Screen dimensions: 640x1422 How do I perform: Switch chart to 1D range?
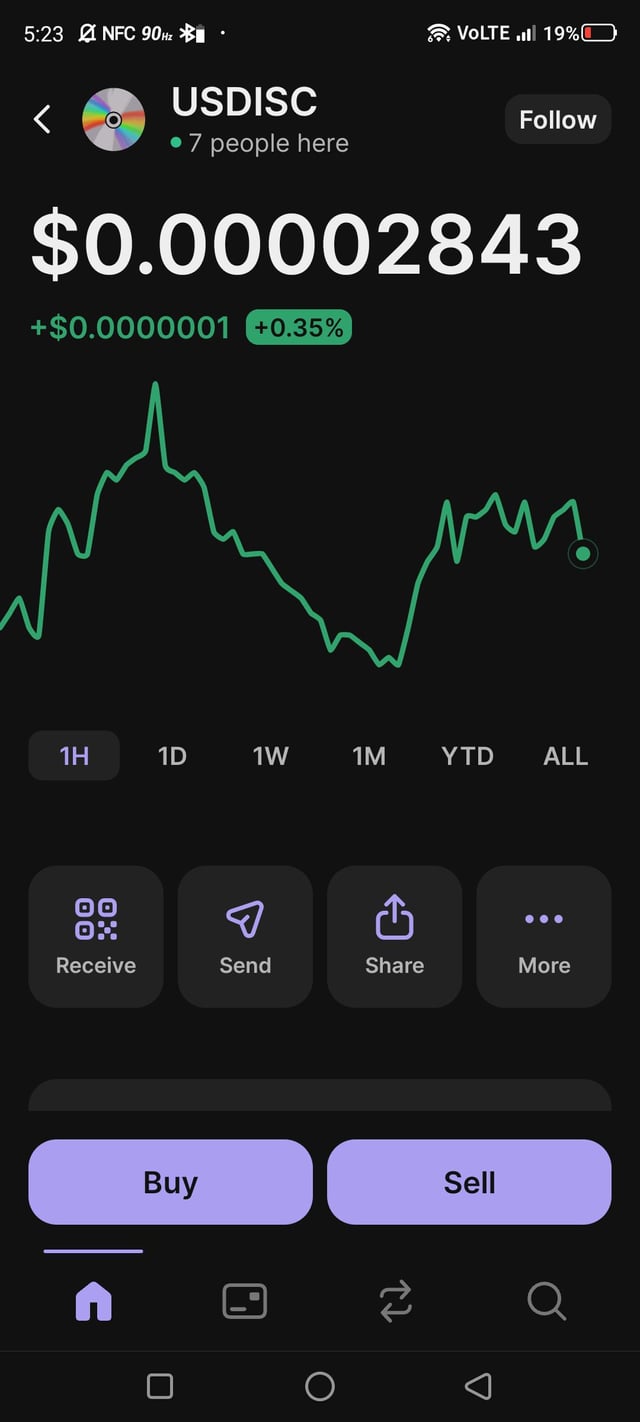point(172,756)
